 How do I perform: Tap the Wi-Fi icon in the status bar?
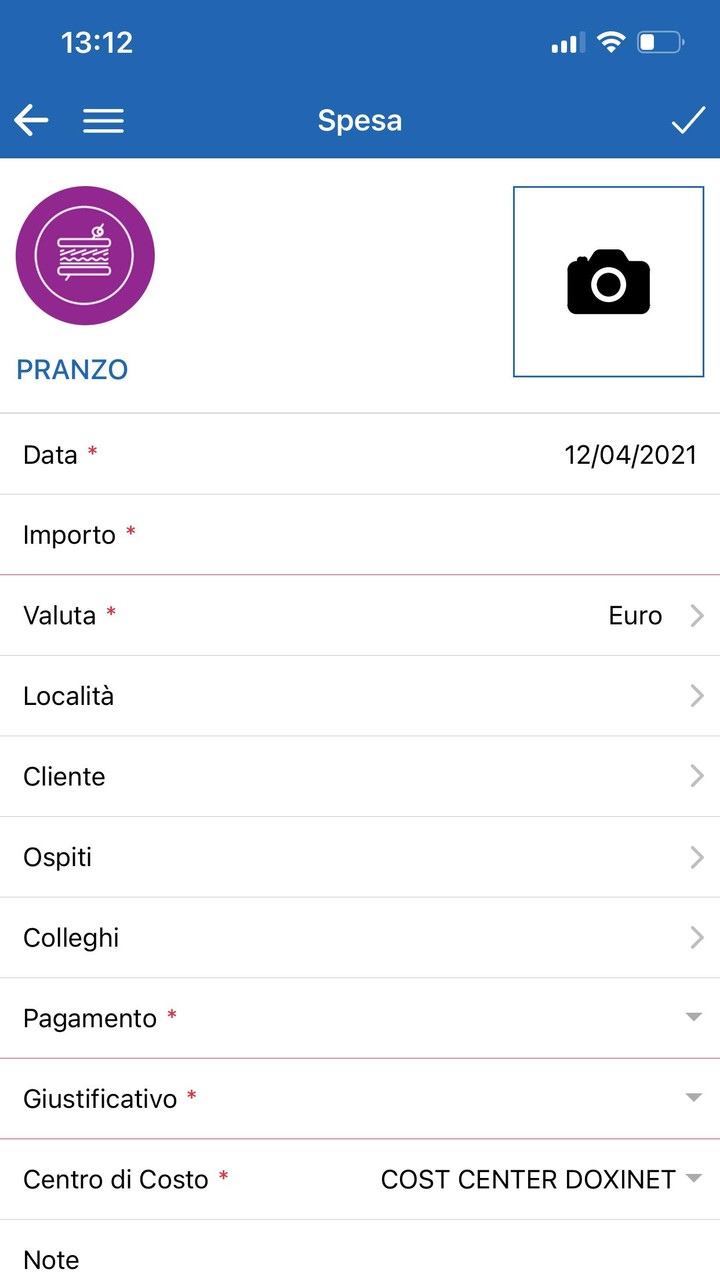[x=614, y=42]
